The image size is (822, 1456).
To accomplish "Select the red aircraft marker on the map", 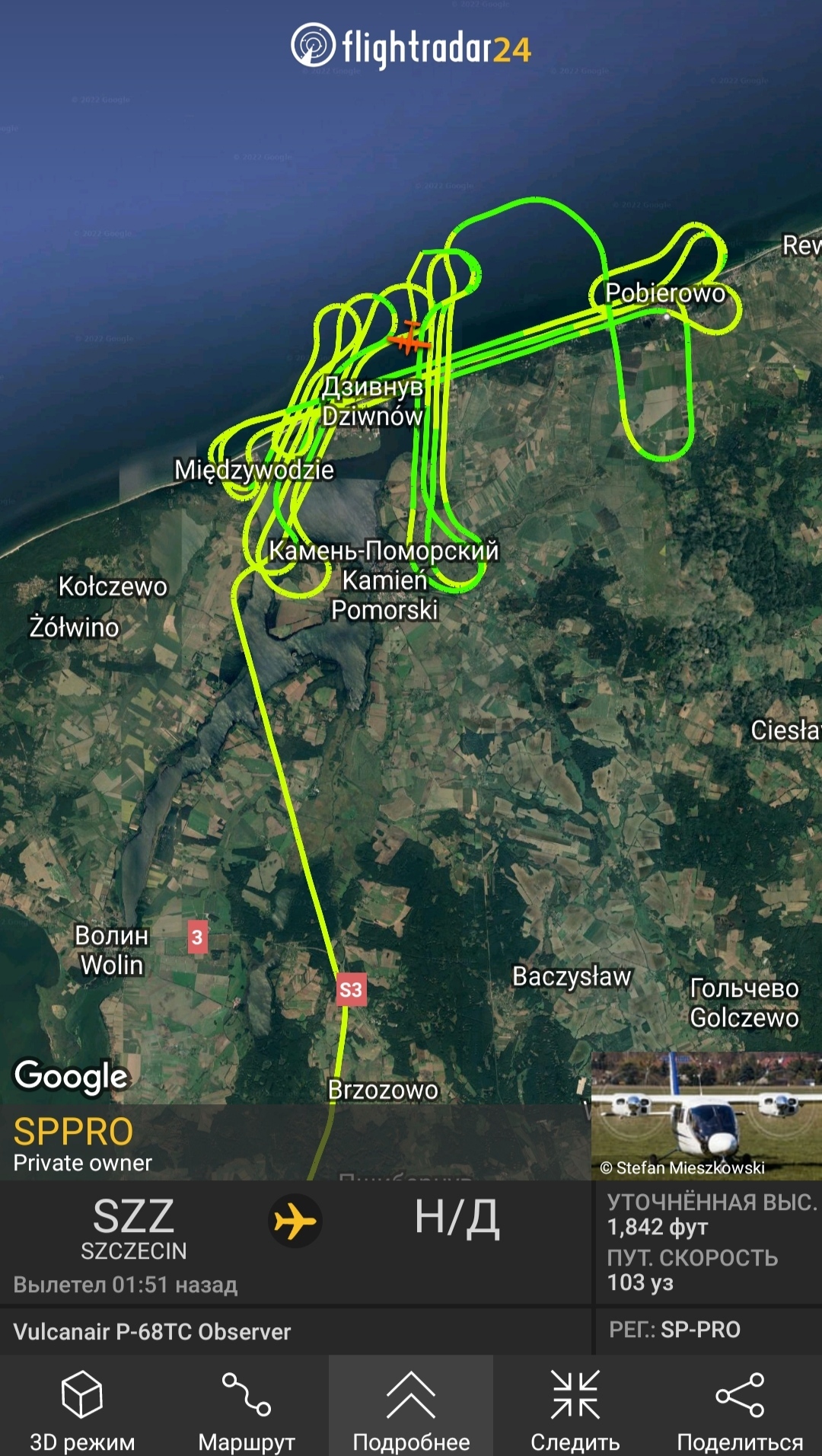I will tap(409, 338).
